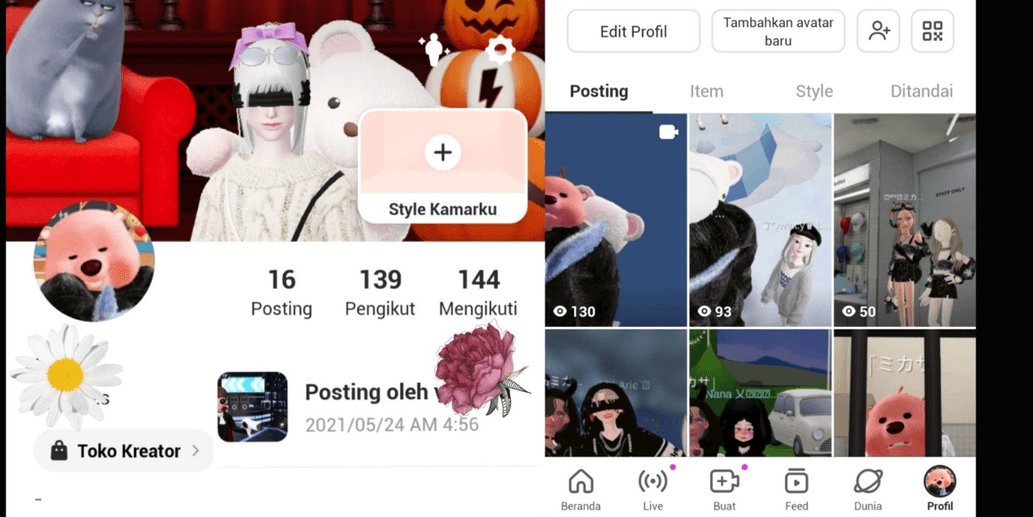Tap Tambahkan avatar baru

pyautogui.click(x=778, y=32)
